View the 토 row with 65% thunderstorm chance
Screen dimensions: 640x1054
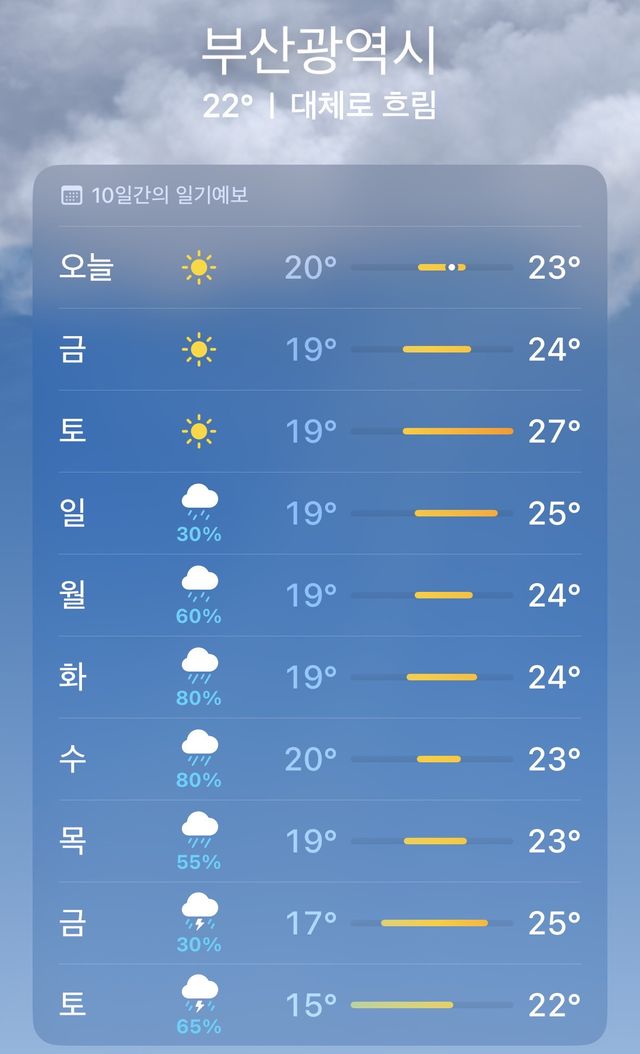coord(320,1004)
